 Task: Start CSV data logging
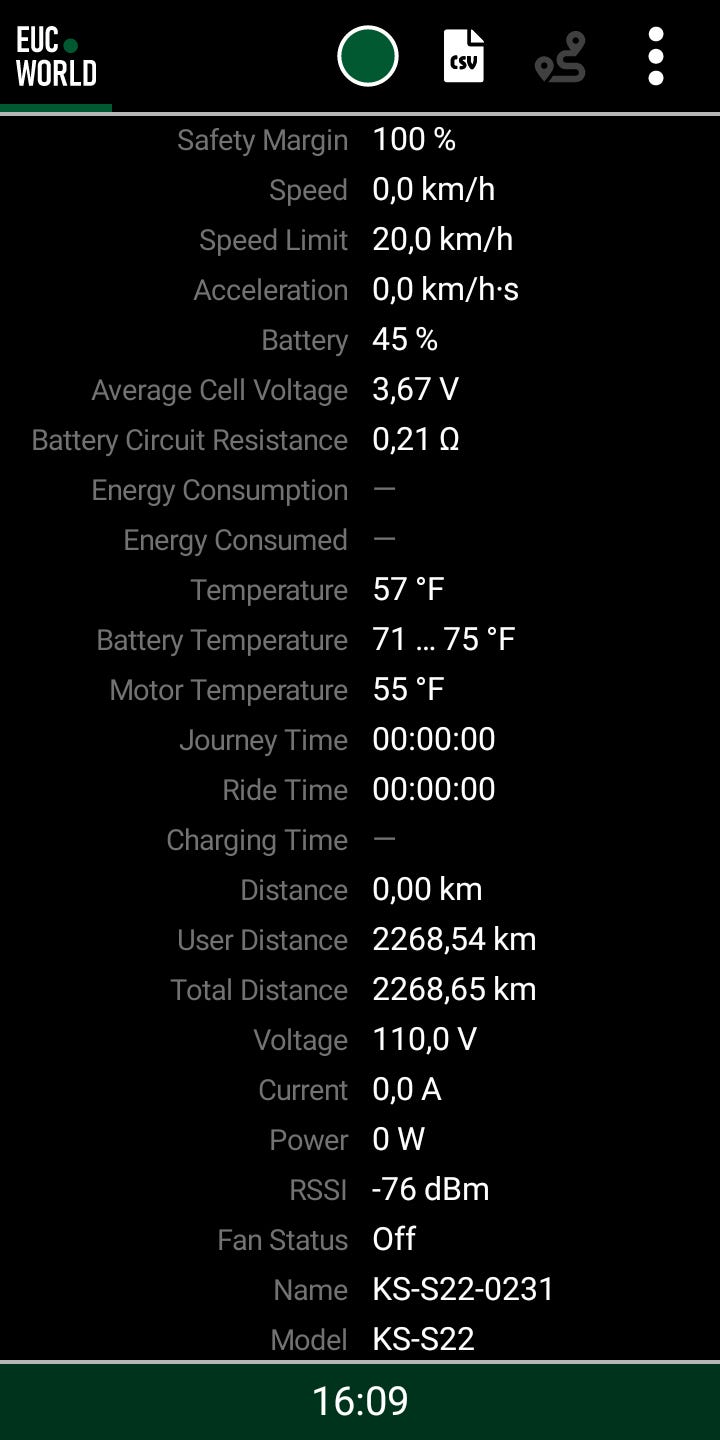point(464,56)
